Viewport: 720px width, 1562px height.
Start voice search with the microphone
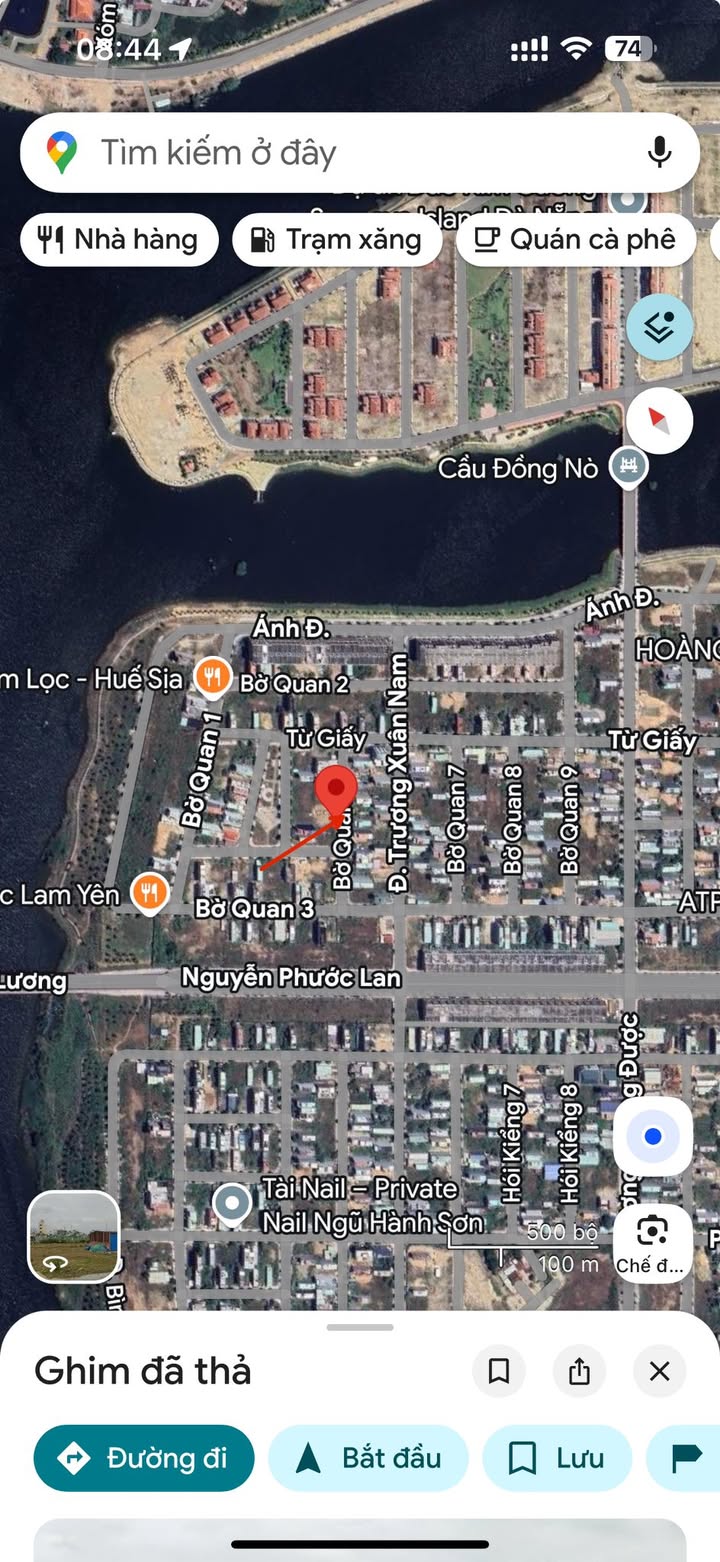[659, 153]
